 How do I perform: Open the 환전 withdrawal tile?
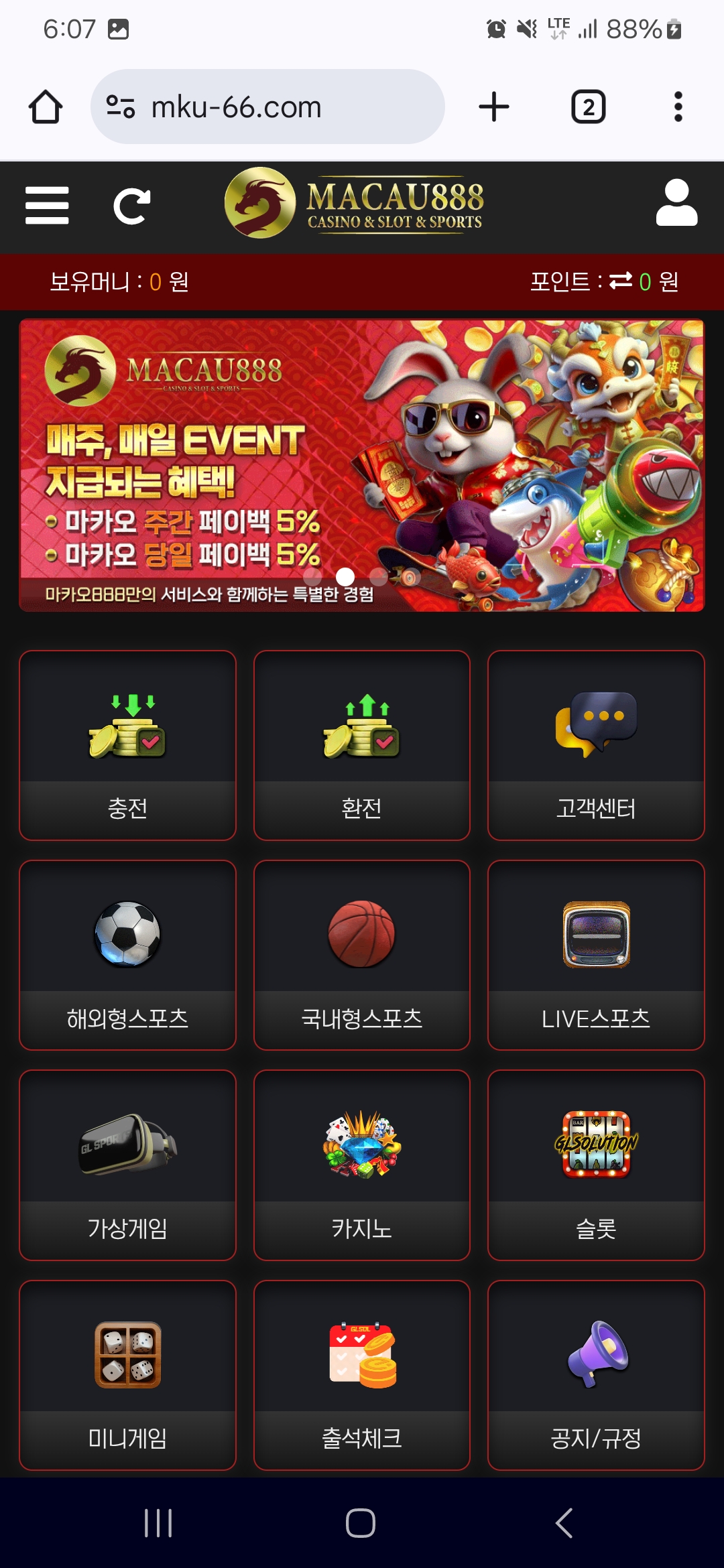click(362, 745)
